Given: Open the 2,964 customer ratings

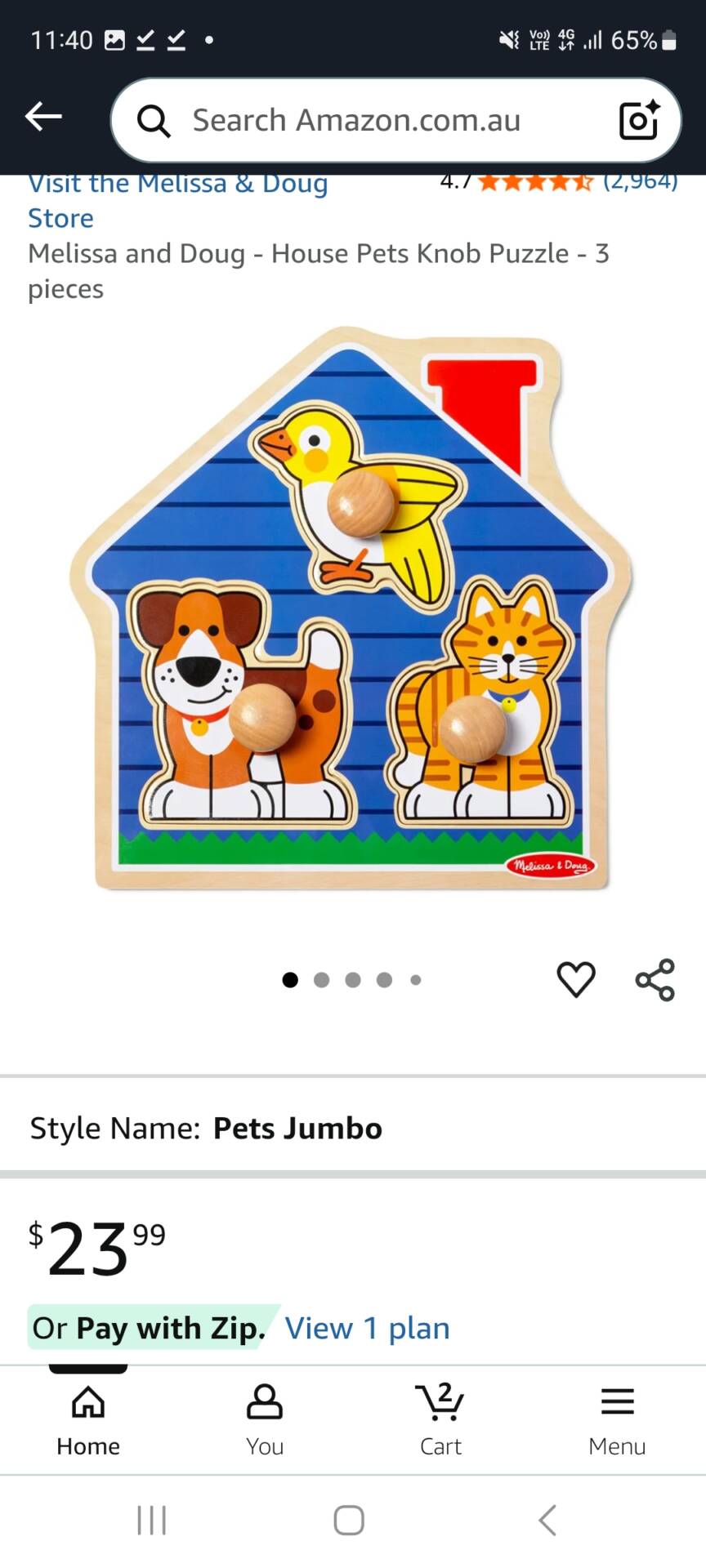Looking at the screenshot, I should [640, 181].
